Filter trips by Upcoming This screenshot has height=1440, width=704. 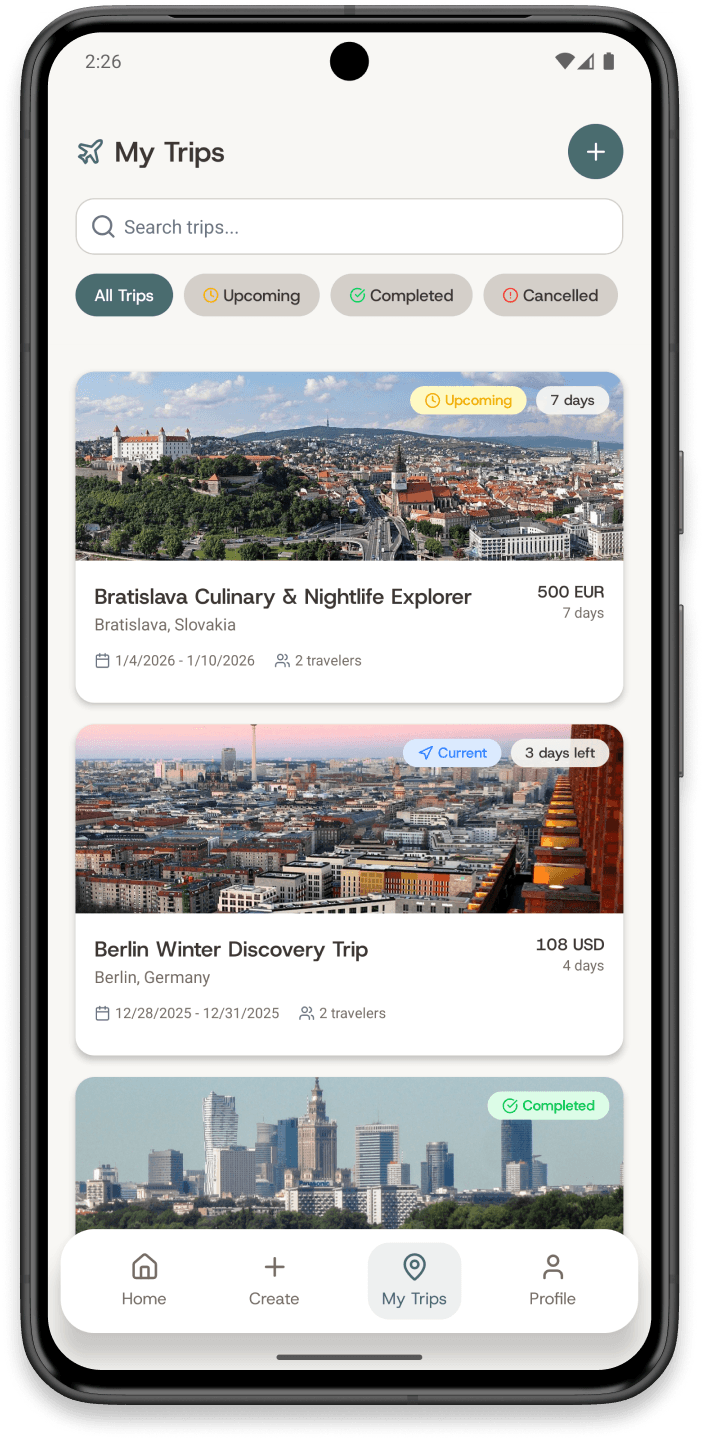(251, 296)
